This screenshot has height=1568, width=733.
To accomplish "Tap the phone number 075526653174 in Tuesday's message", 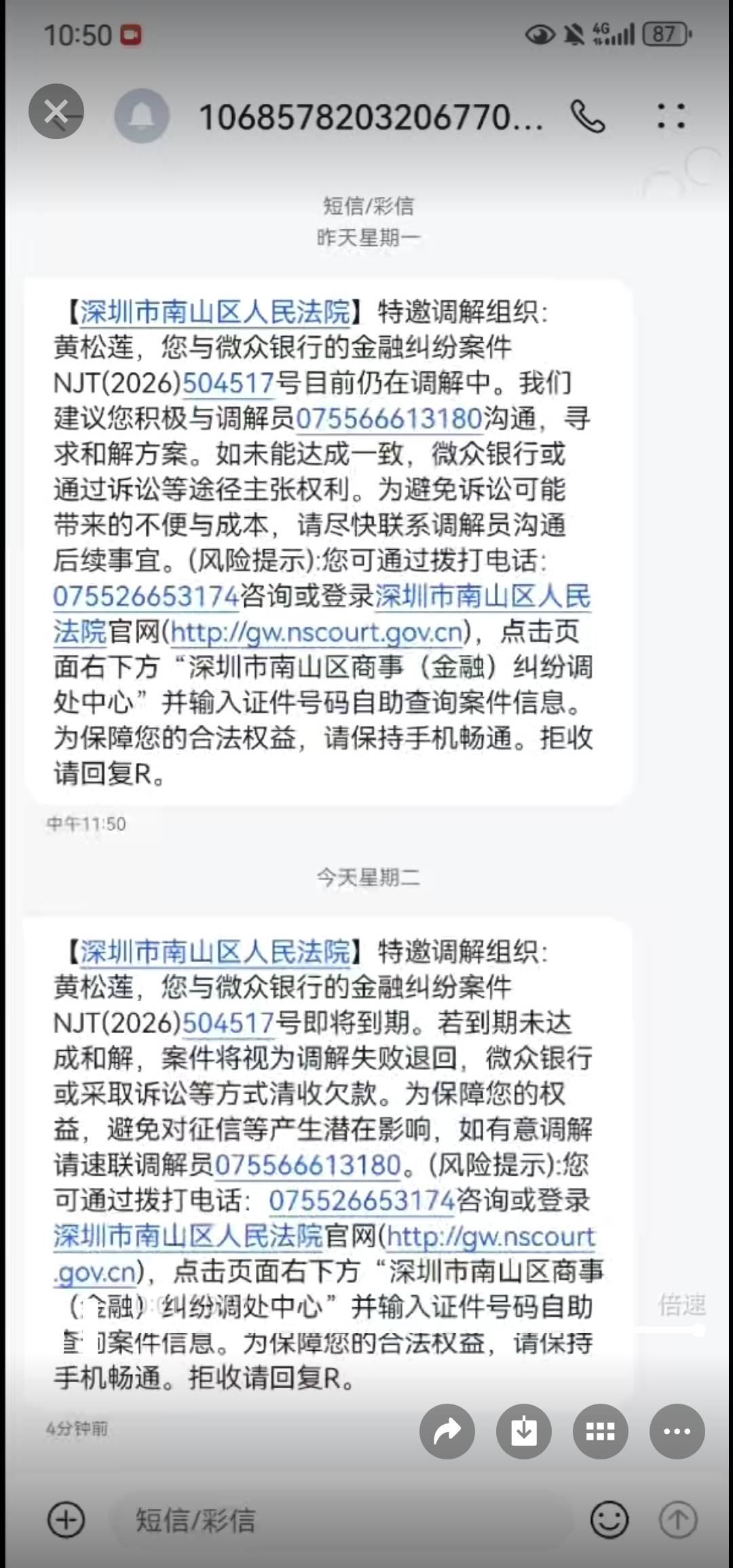I will pos(362,1200).
